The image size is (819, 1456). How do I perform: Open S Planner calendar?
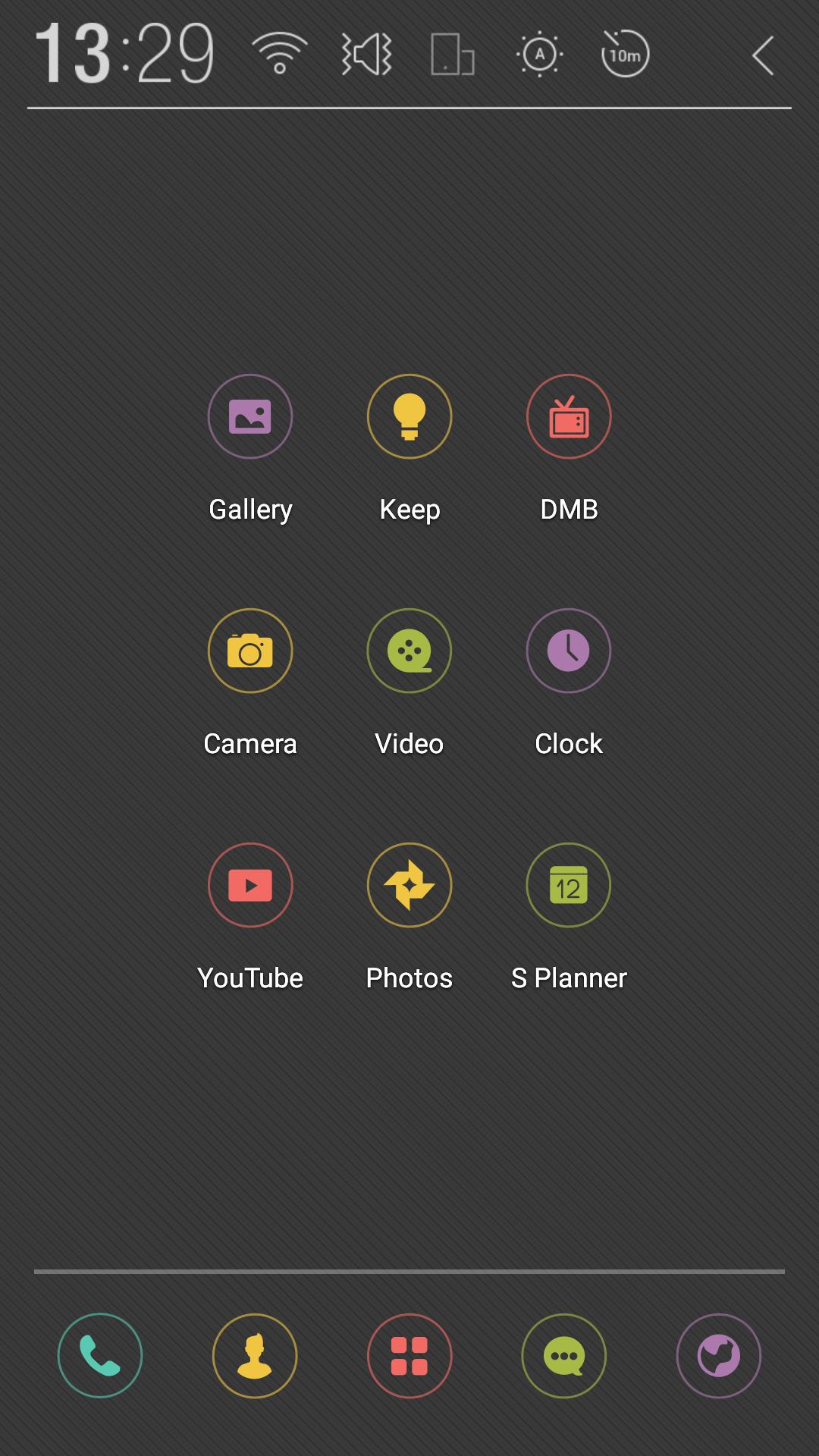tap(569, 885)
